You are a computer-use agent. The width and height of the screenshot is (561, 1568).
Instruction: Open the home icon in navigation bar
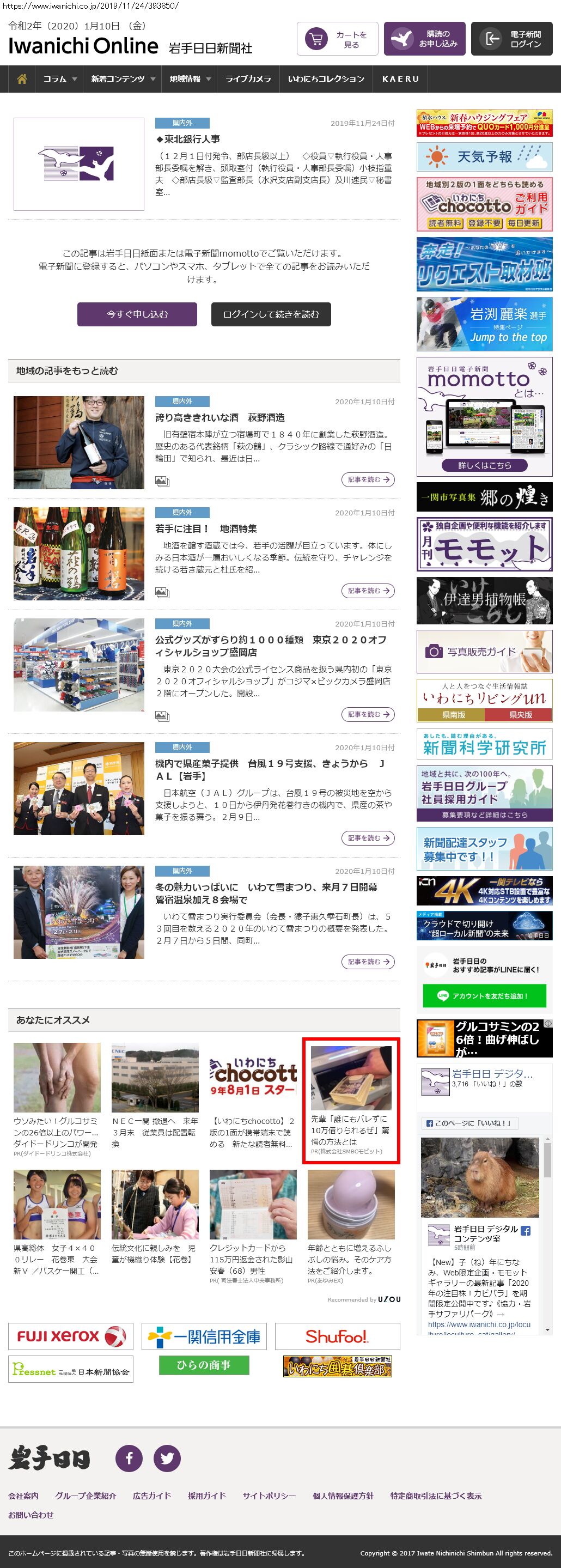(x=22, y=79)
